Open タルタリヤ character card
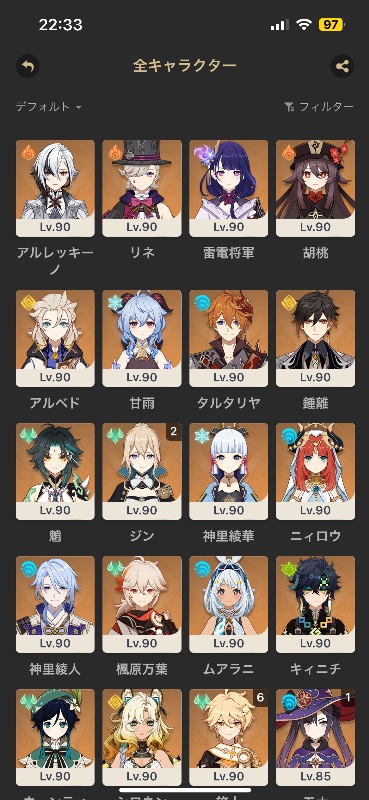This screenshot has height=800, width=369. [x=229, y=338]
